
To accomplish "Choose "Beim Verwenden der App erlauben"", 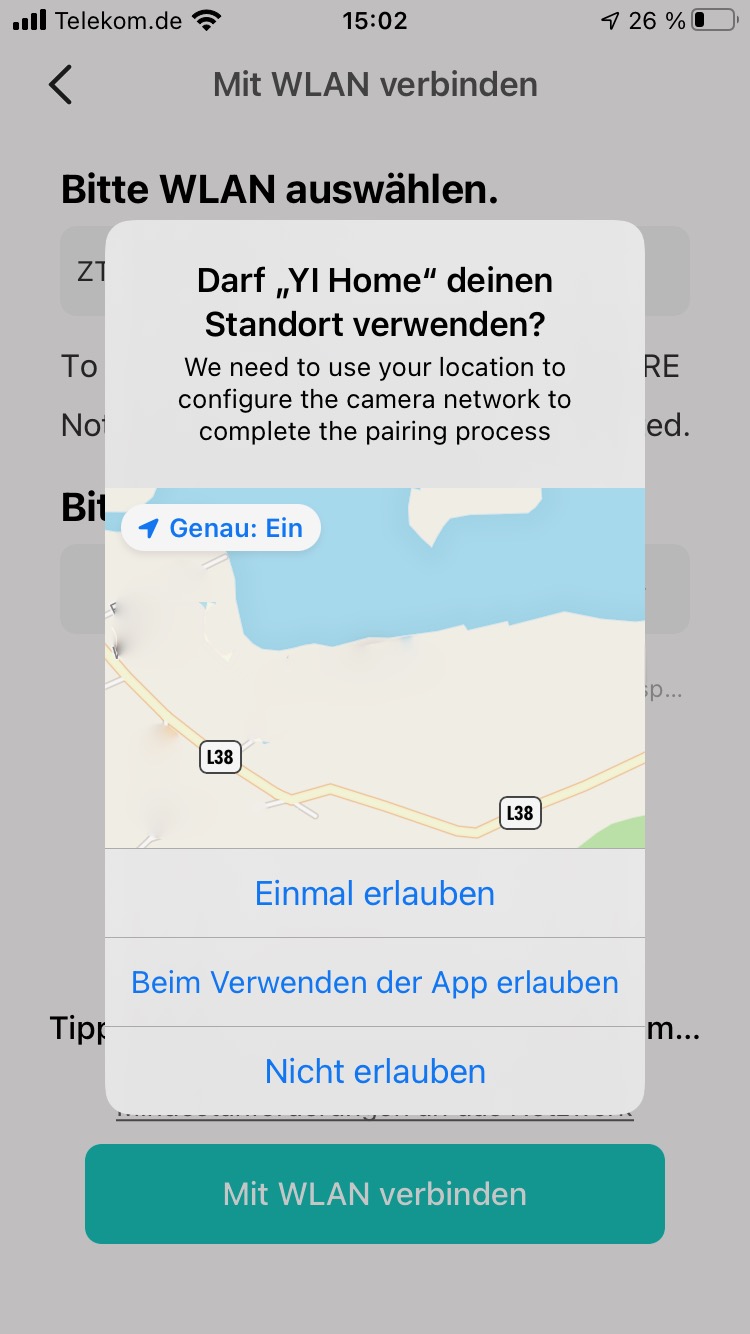I will [x=375, y=982].
